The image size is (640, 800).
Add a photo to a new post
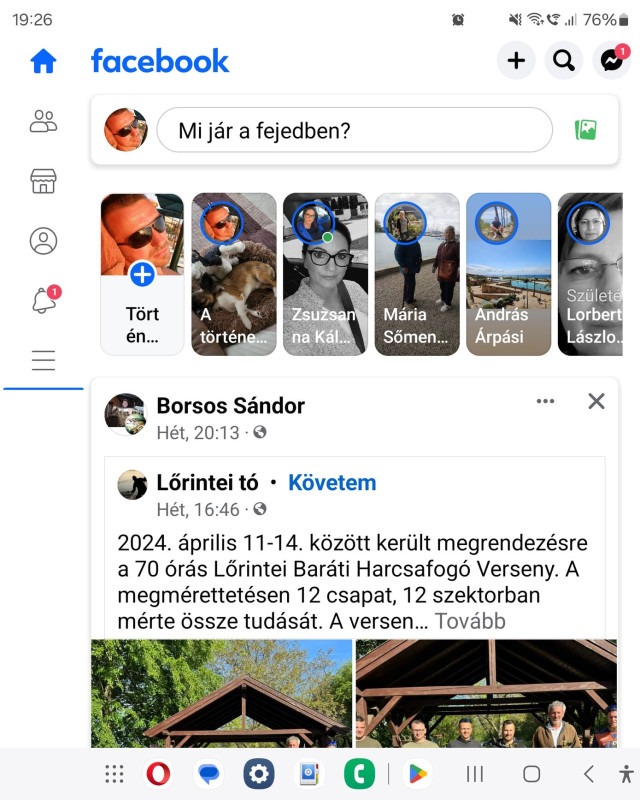click(x=586, y=130)
